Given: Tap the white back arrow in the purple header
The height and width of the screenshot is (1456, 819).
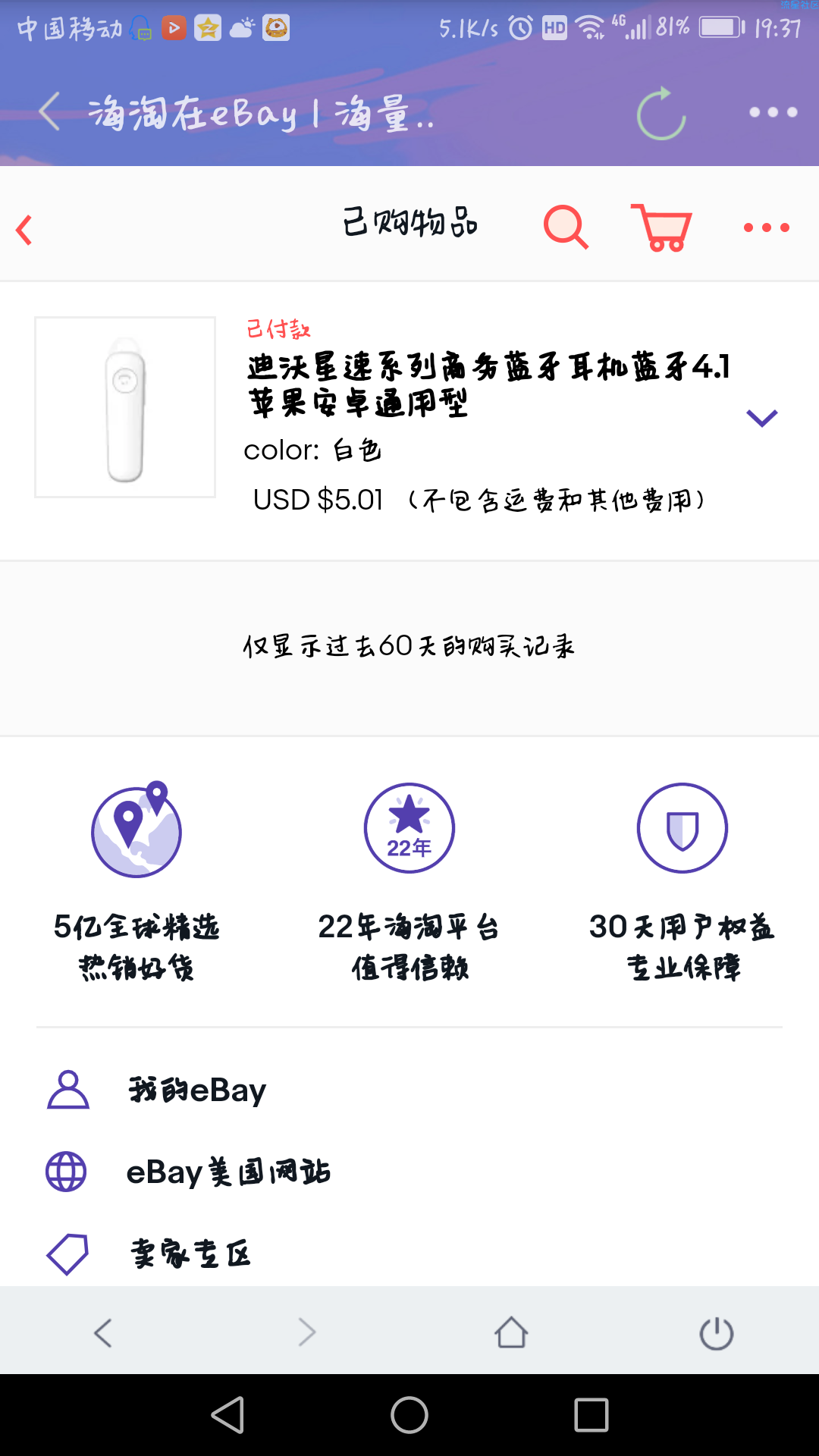Looking at the screenshot, I should click(x=50, y=112).
